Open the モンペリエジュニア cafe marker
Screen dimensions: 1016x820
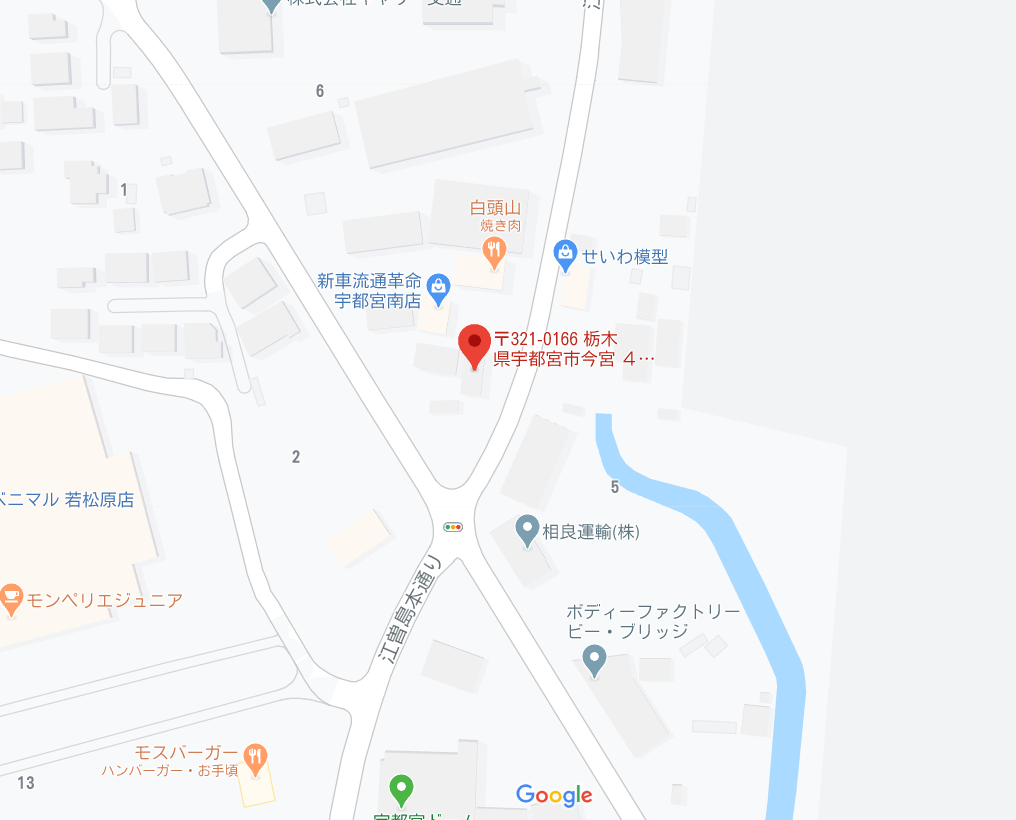click(11, 599)
